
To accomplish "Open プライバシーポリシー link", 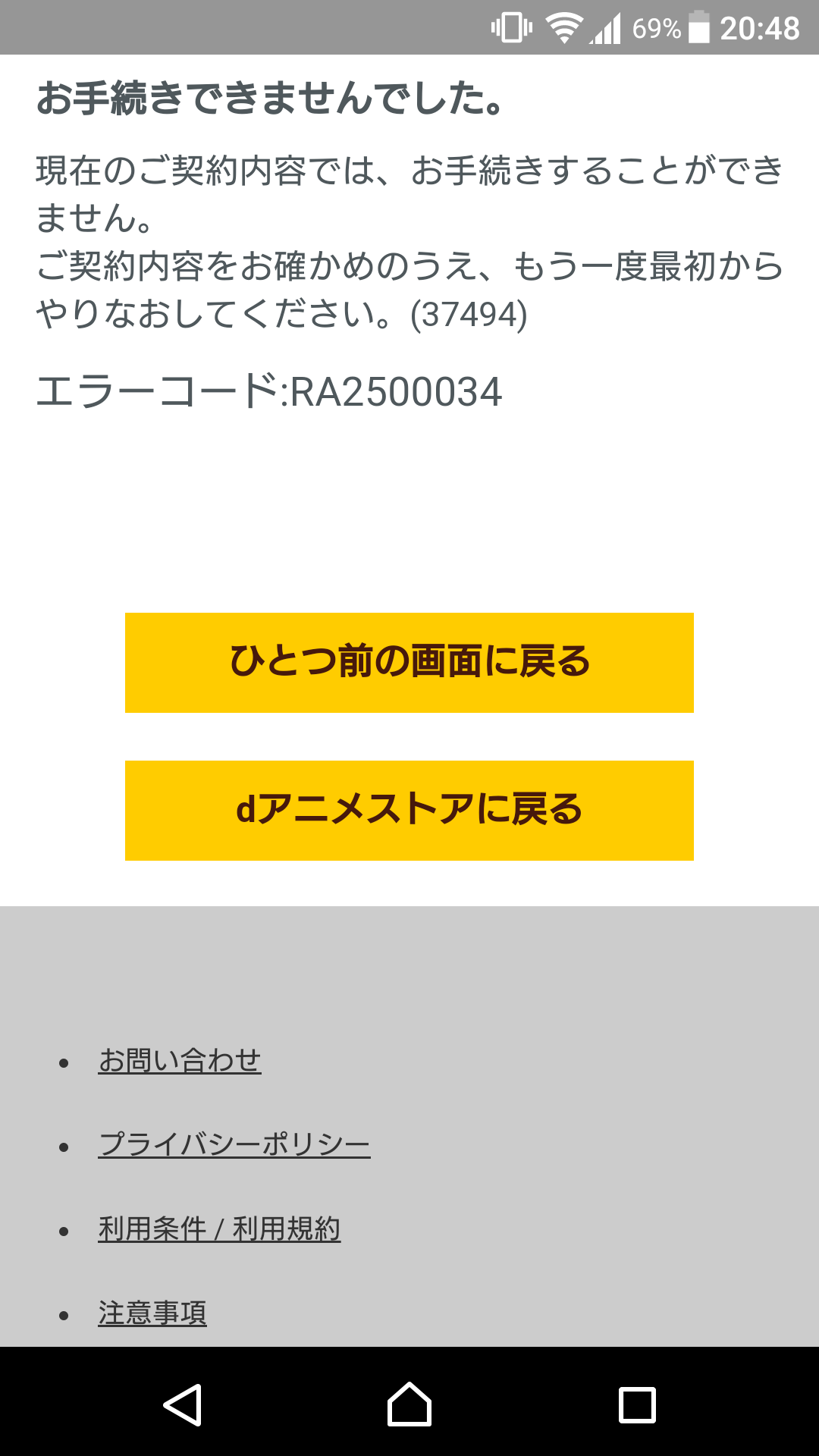I will click(234, 1144).
